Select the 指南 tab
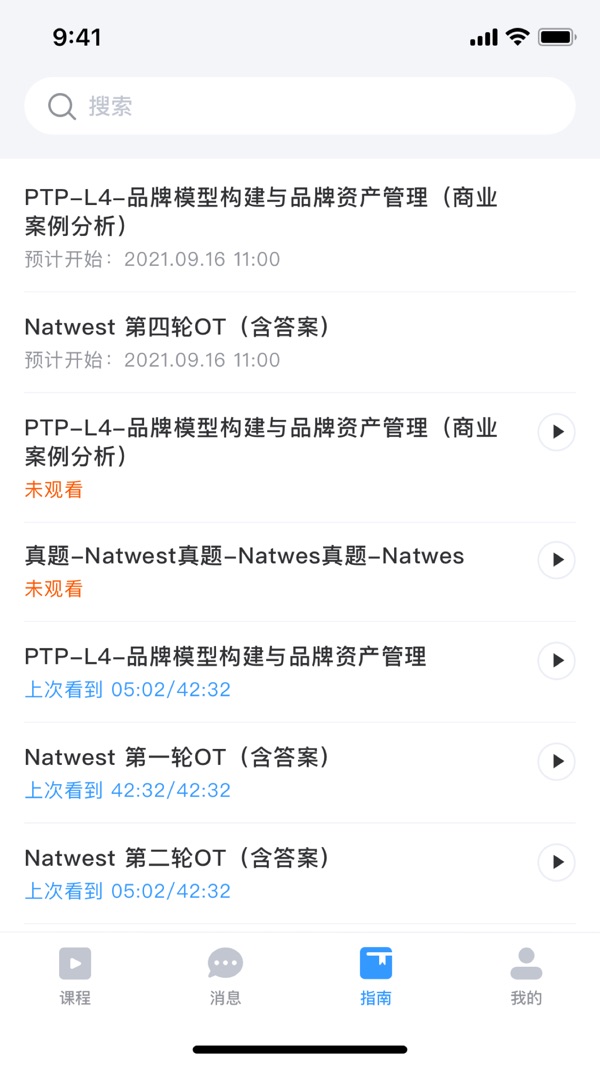The width and height of the screenshot is (600, 1067). point(376,976)
